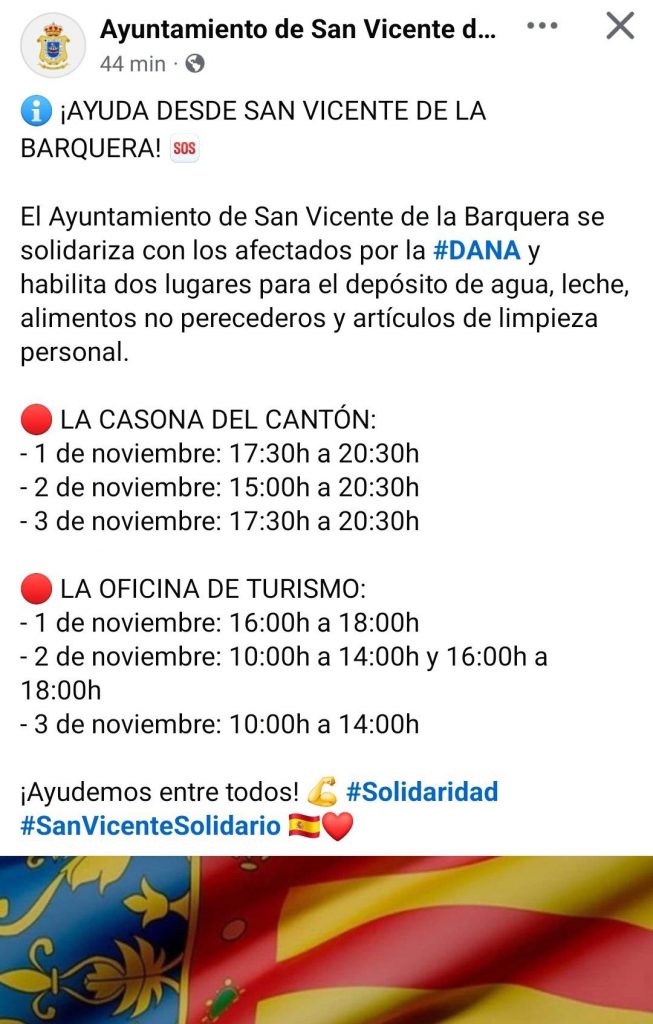Open the #DANA hashtag
Screen dimensions: 653x1024
point(477,249)
